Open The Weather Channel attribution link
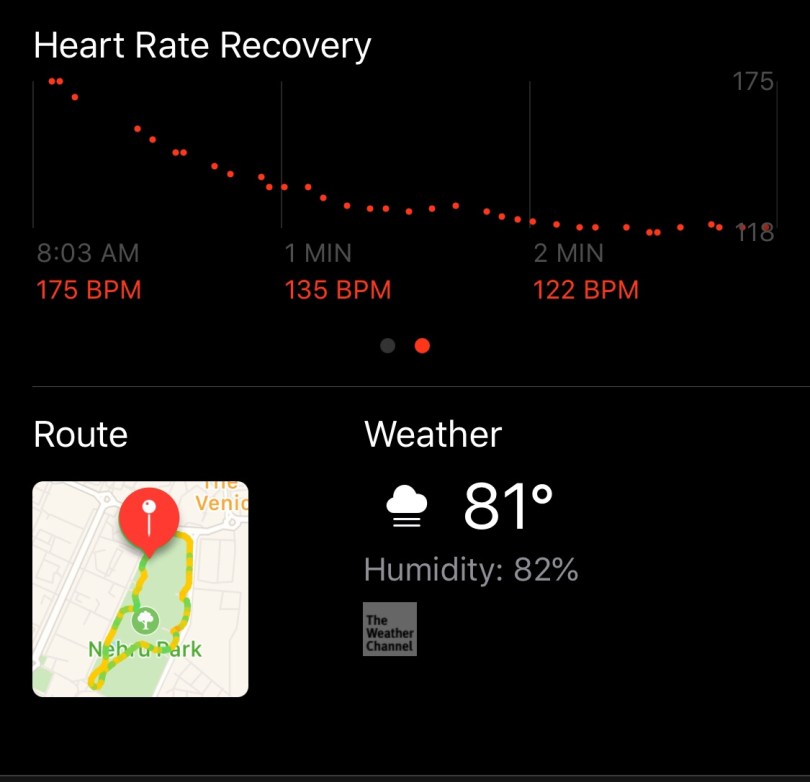Viewport: 810px width, 782px height. pos(389,629)
